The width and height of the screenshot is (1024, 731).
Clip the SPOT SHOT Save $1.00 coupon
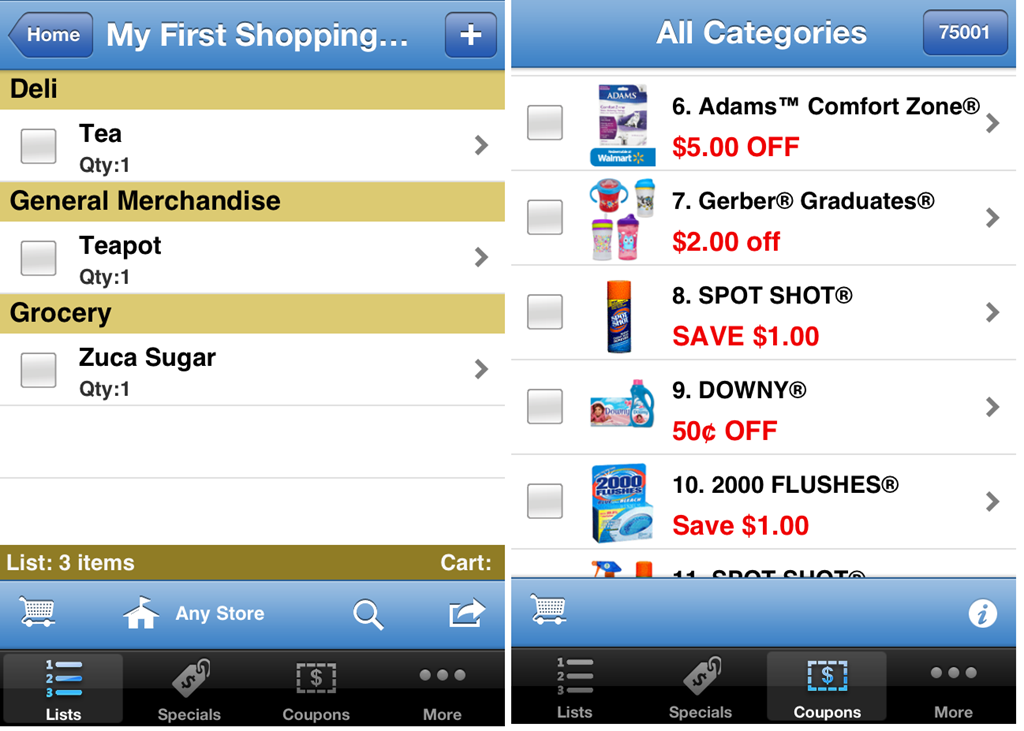(x=545, y=312)
